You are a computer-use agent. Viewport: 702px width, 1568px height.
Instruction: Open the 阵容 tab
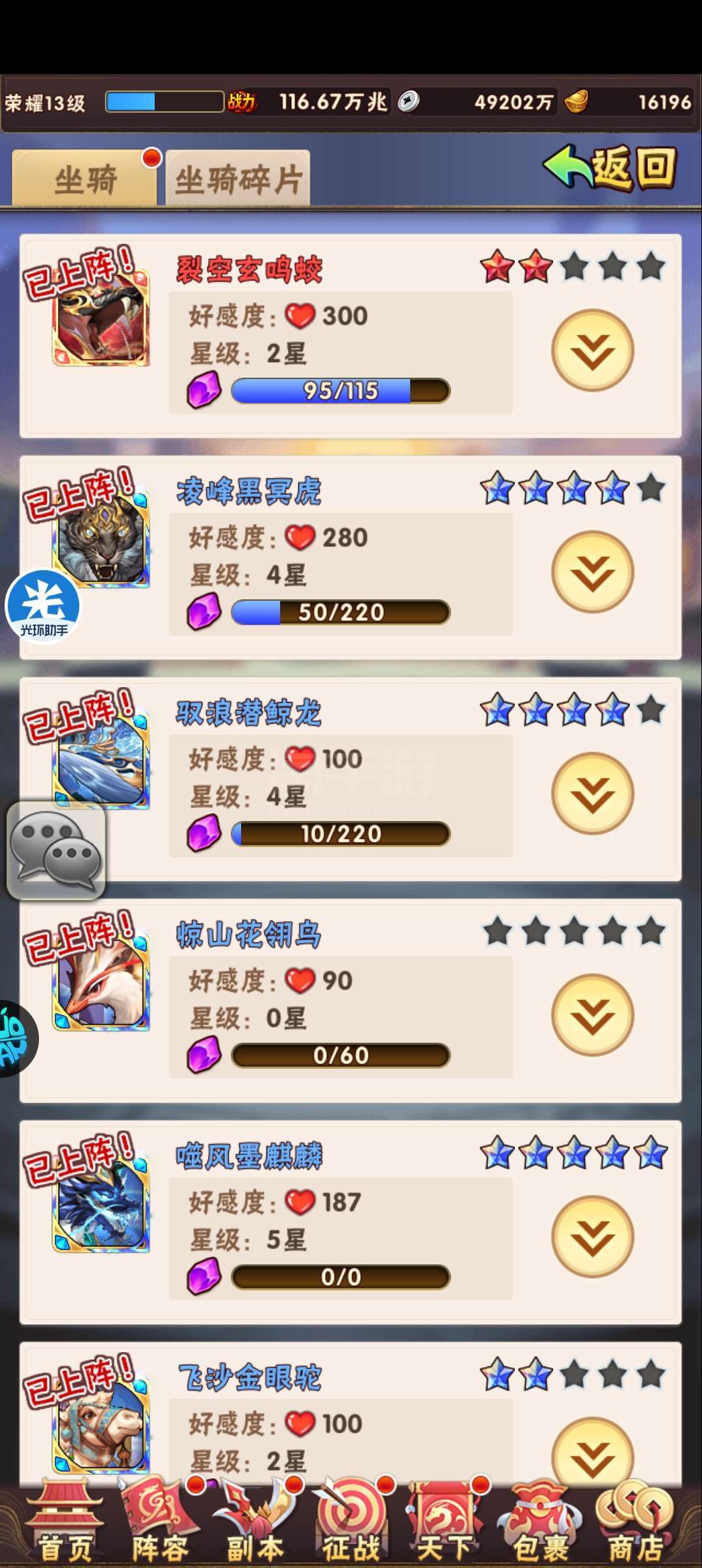[x=159, y=1522]
